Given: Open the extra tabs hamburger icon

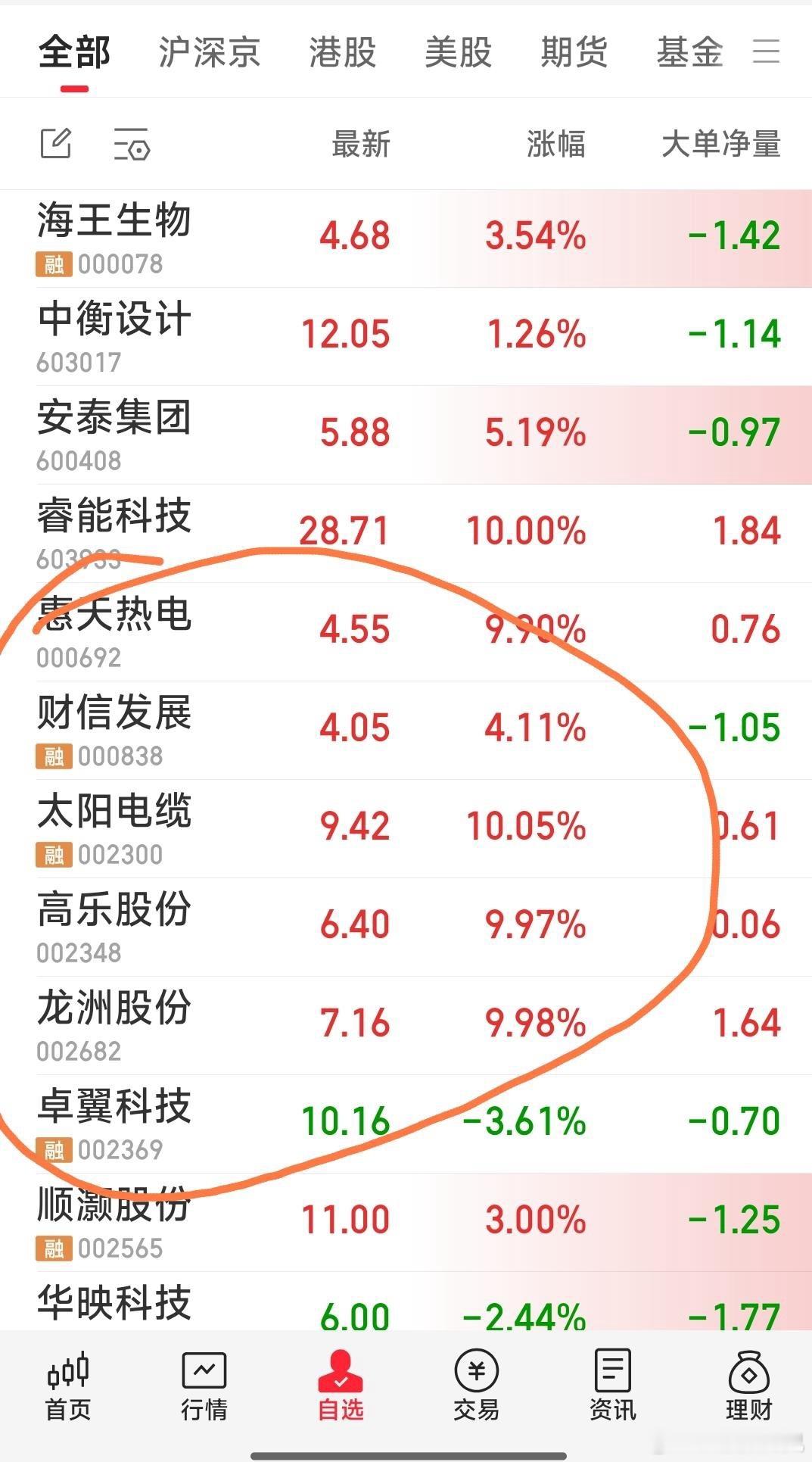Looking at the screenshot, I should click(766, 51).
